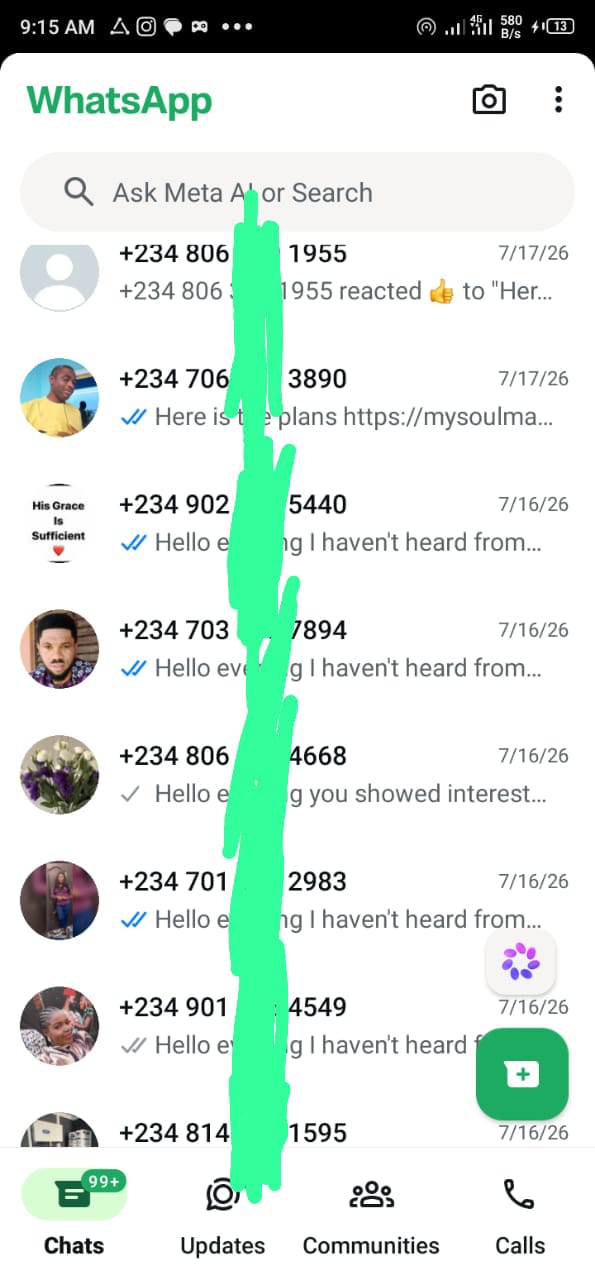The width and height of the screenshot is (595, 1280).
Task: Open the chat with the number ending 5440
Action: 297,523
